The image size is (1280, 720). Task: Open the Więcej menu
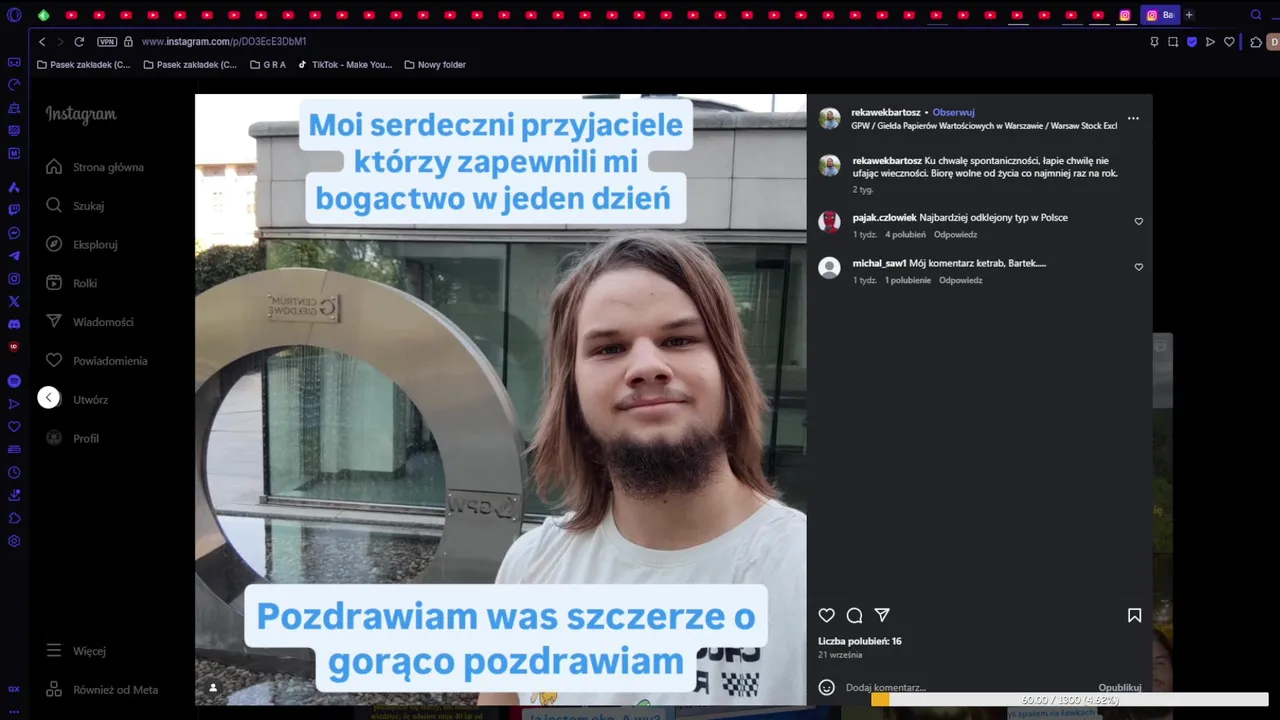pyautogui.click(x=88, y=651)
